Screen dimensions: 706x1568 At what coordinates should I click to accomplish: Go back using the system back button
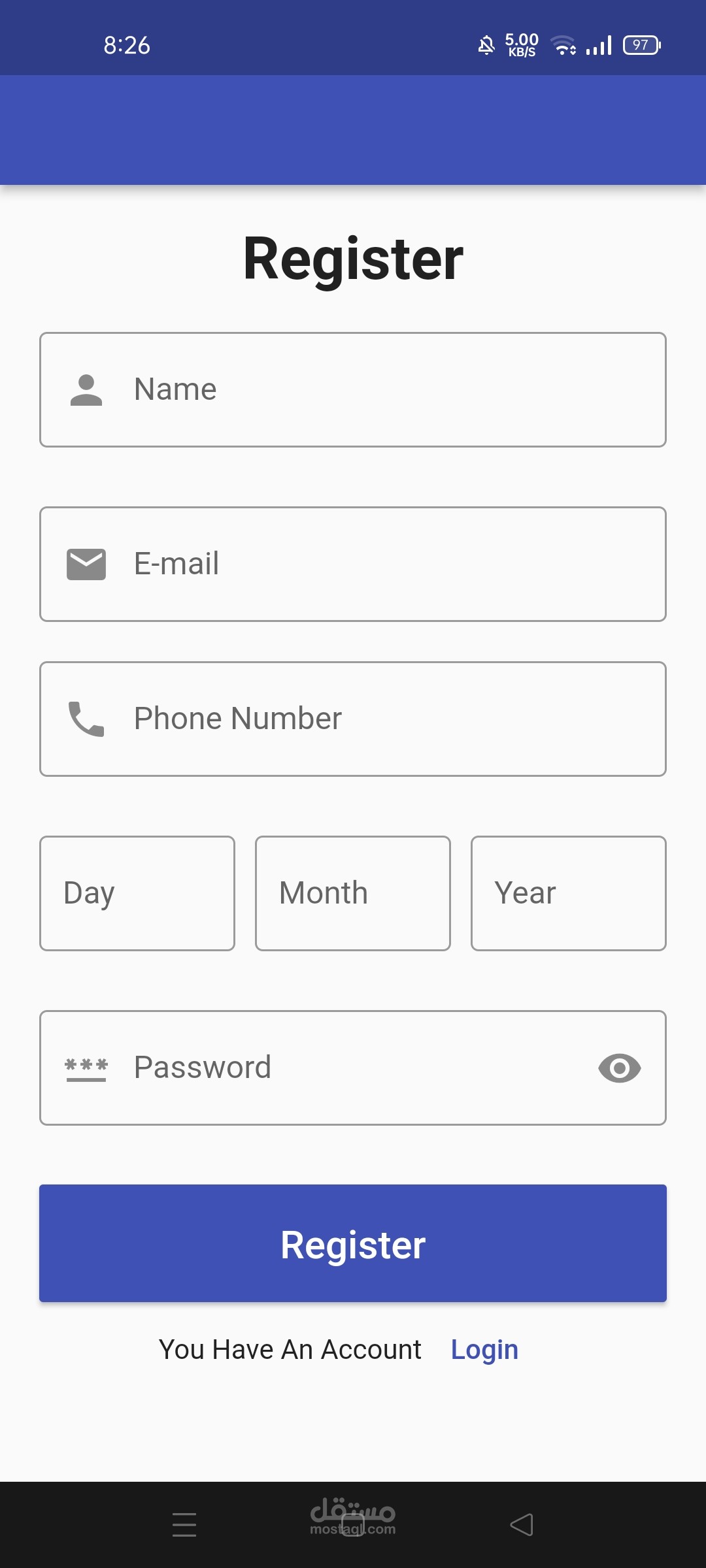point(522,1525)
